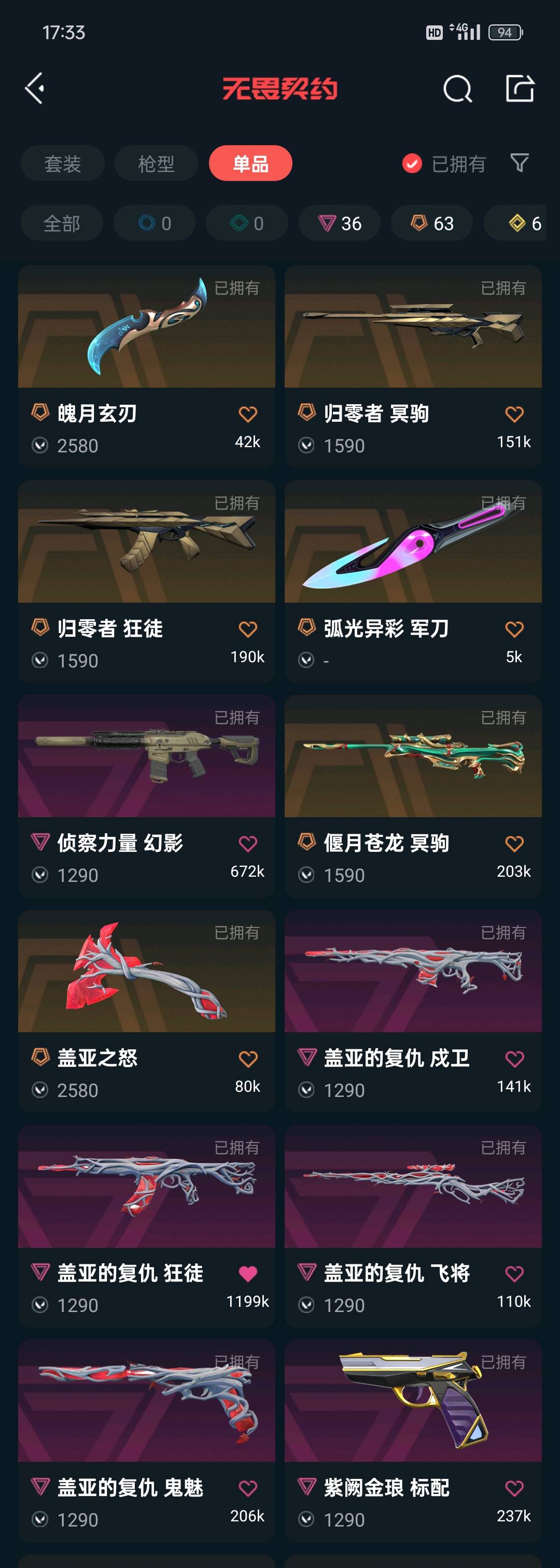This screenshot has width=560, height=1568.
Task: Open the funnel filter icon
Action: tap(519, 163)
